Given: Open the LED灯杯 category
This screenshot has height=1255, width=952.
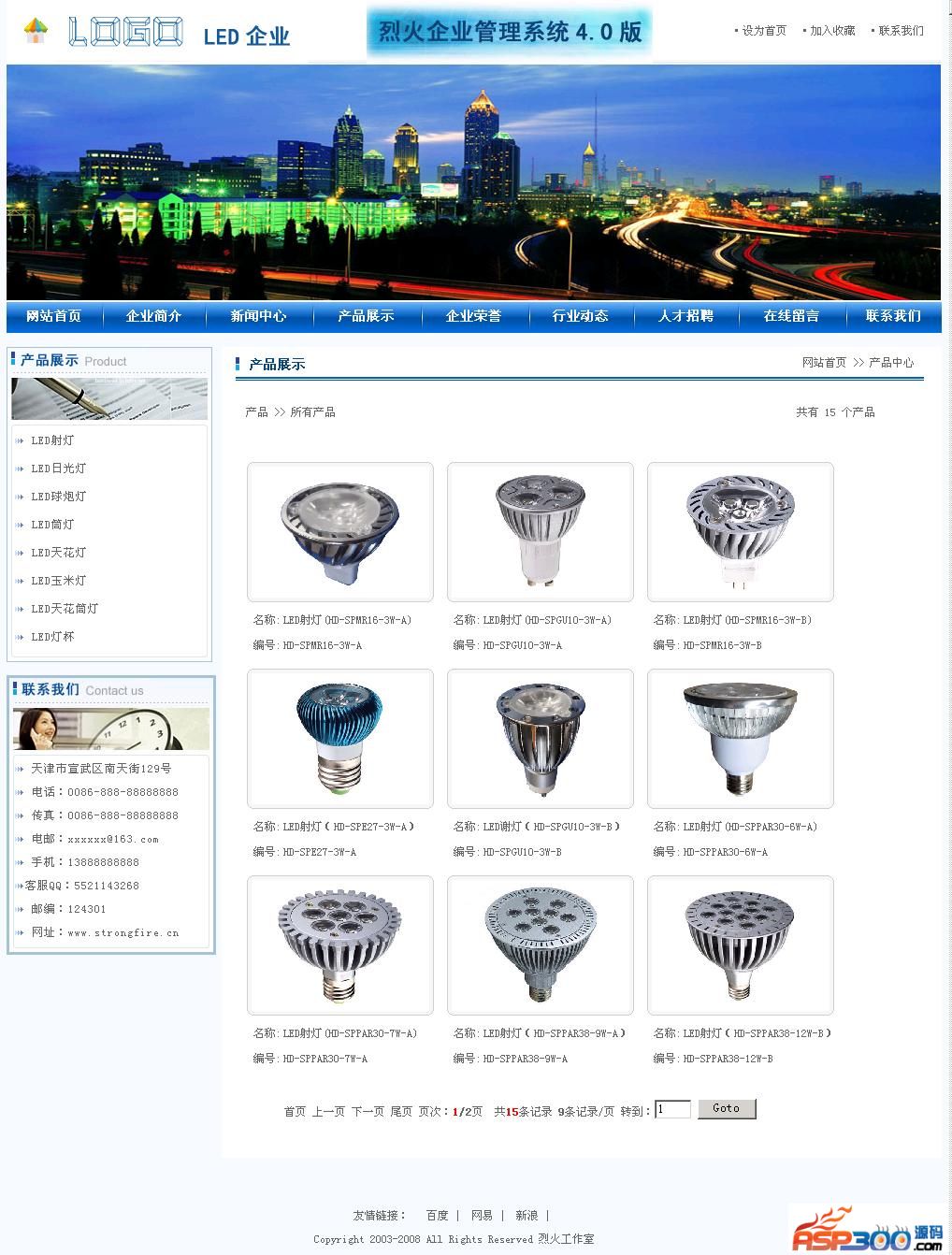Looking at the screenshot, I should click(52, 637).
